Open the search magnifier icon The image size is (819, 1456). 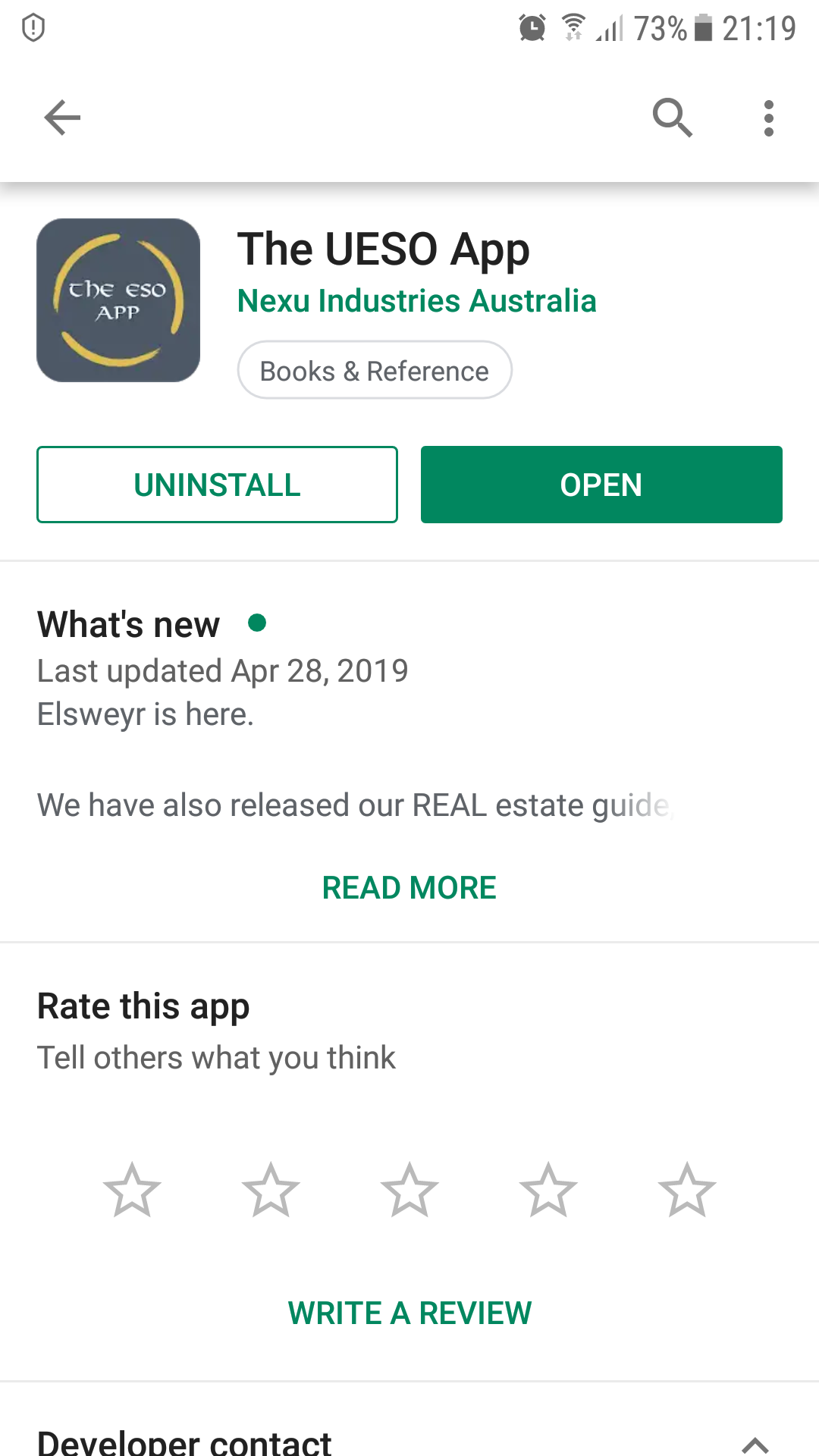[x=673, y=118]
